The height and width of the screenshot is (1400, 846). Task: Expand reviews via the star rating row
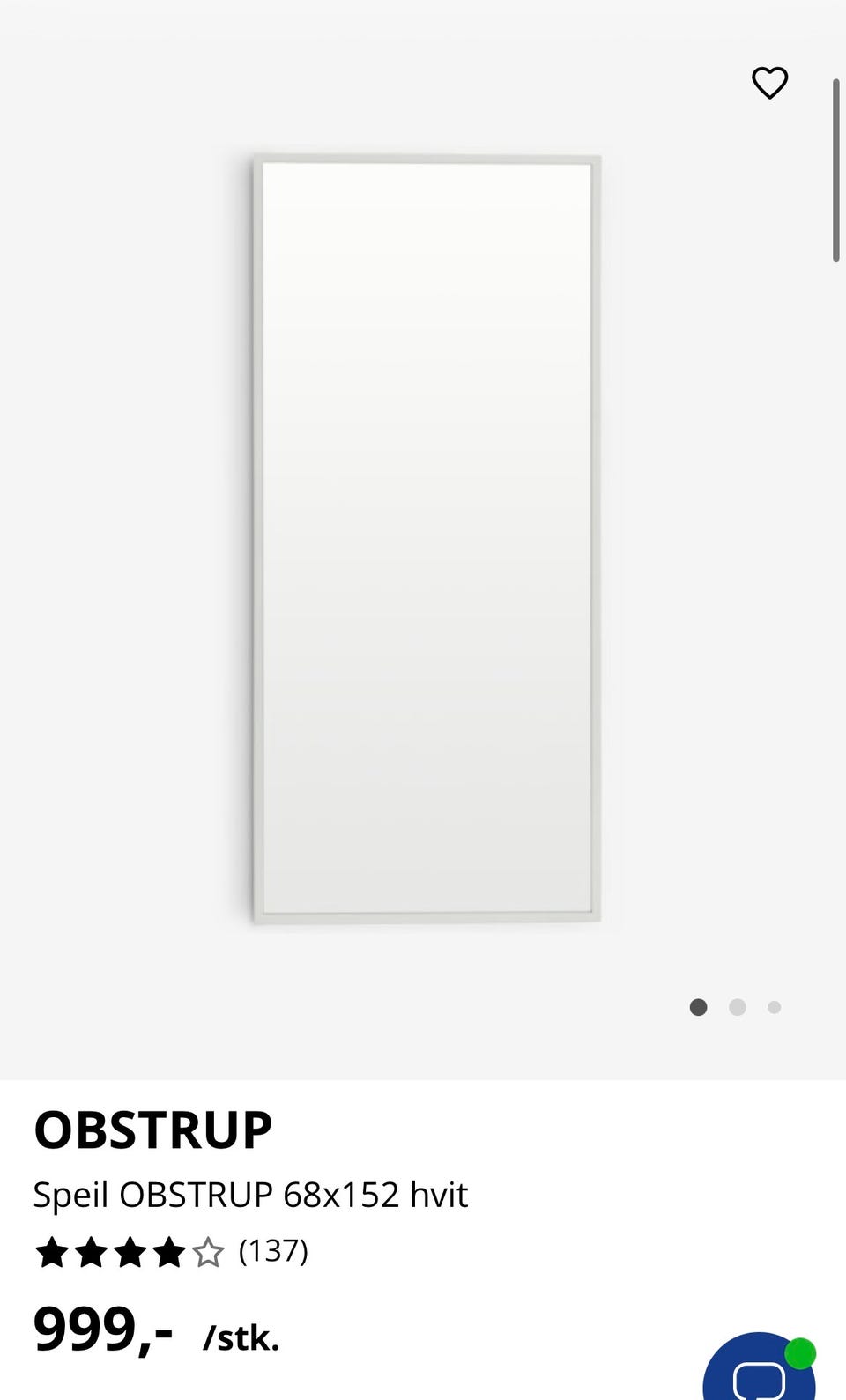(129, 1252)
